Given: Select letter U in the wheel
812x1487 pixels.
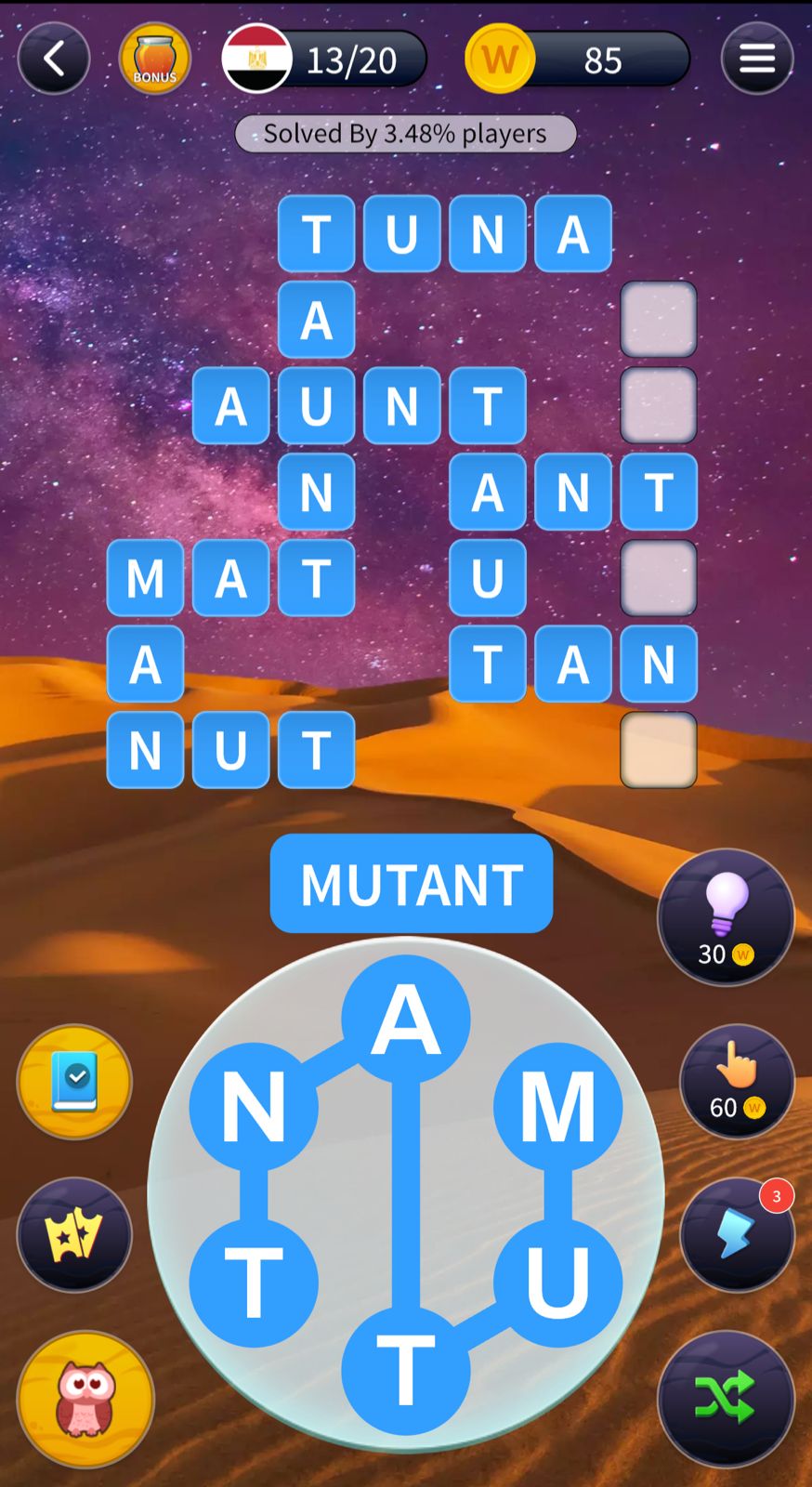Looking at the screenshot, I should (x=557, y=1283).
